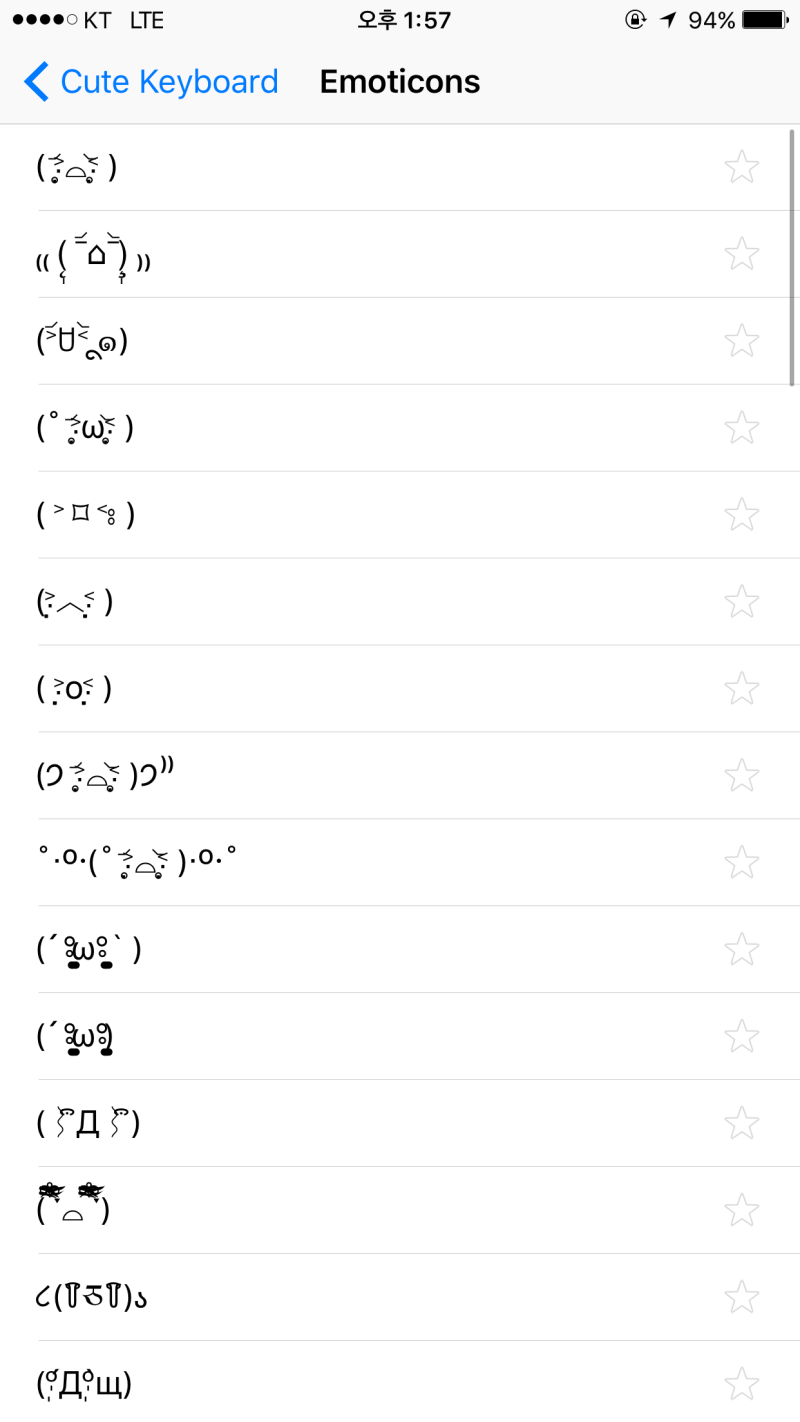Select the (´ཀωঌ emoticon row
Image resolution: width=800 pixels, height=1422 pixels.
300,1036
